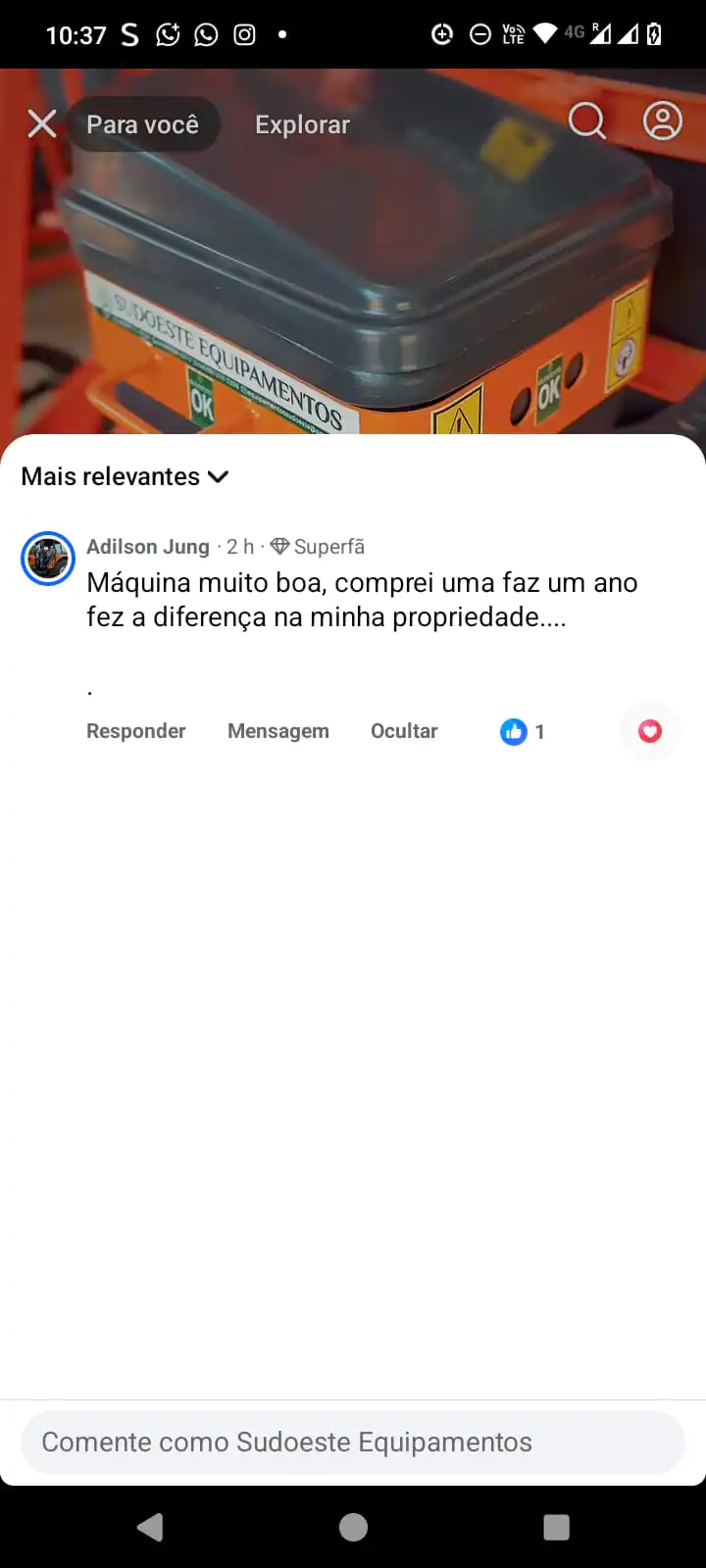Screen dimensions: 706x1568
Task: Open Instagram from the status bar
Action: click(242, 33)
